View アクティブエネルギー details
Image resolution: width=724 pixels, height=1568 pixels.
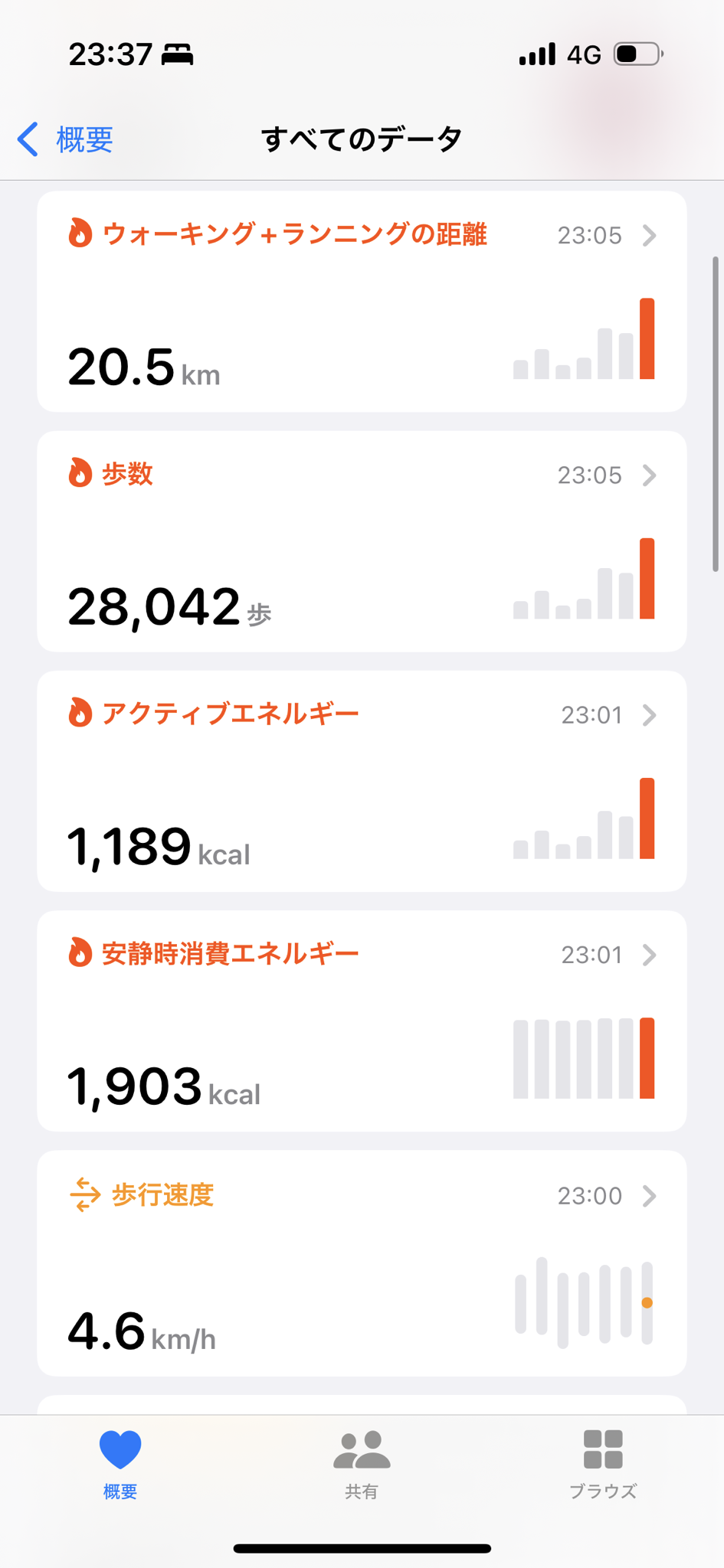click(362, 781)
